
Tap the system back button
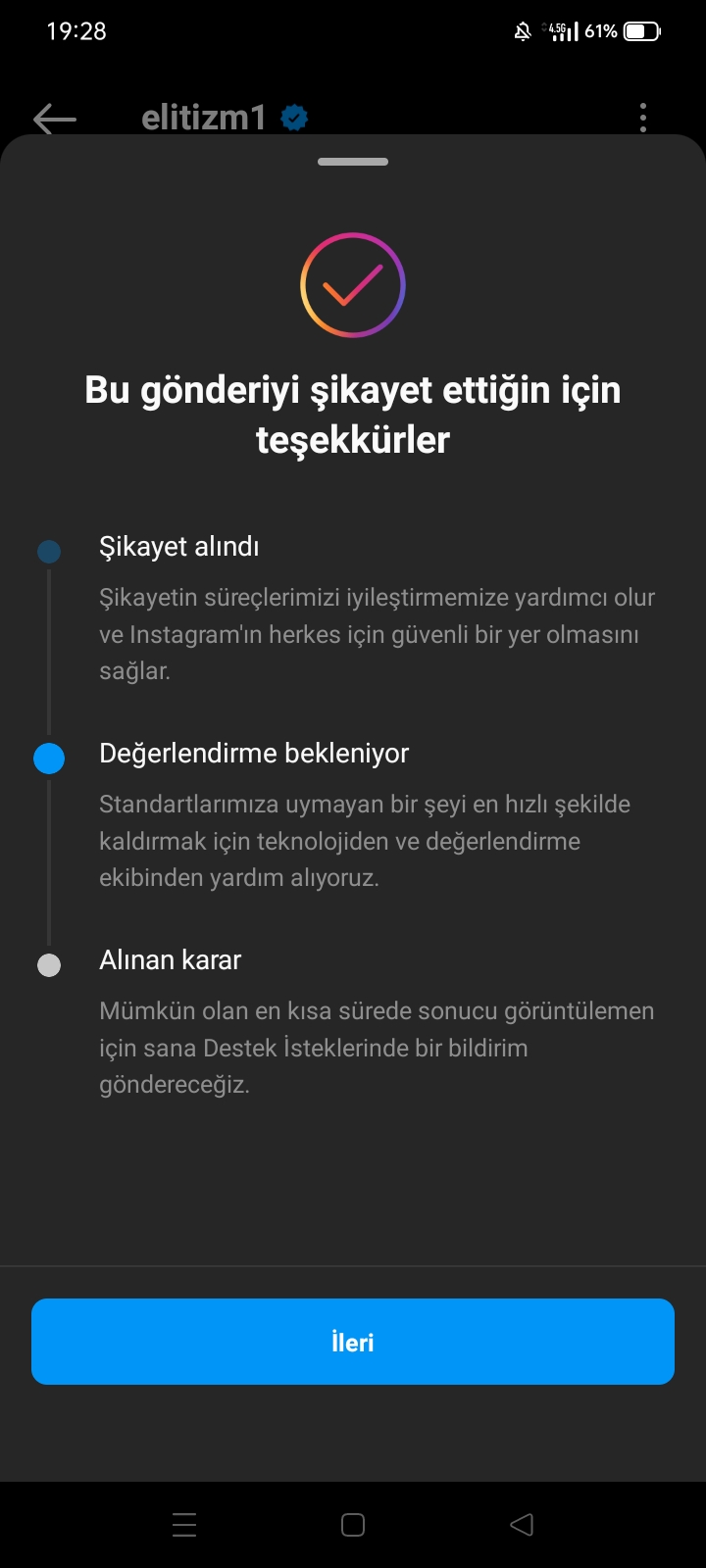point(522,1525)
